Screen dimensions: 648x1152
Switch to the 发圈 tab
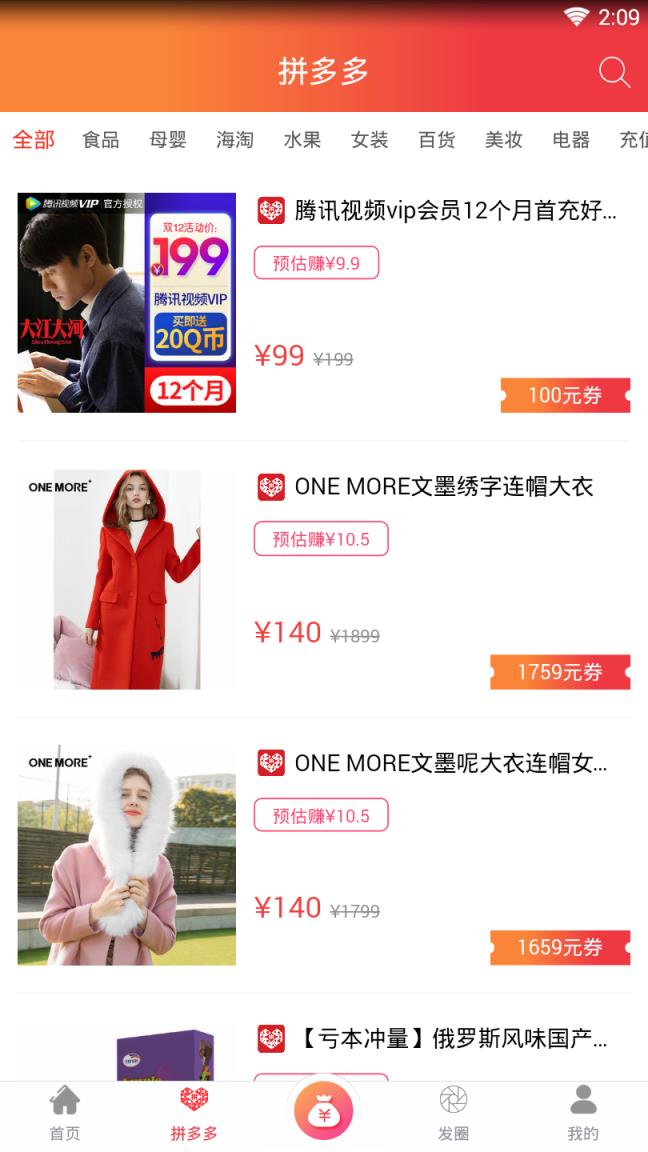point(453,1113)
